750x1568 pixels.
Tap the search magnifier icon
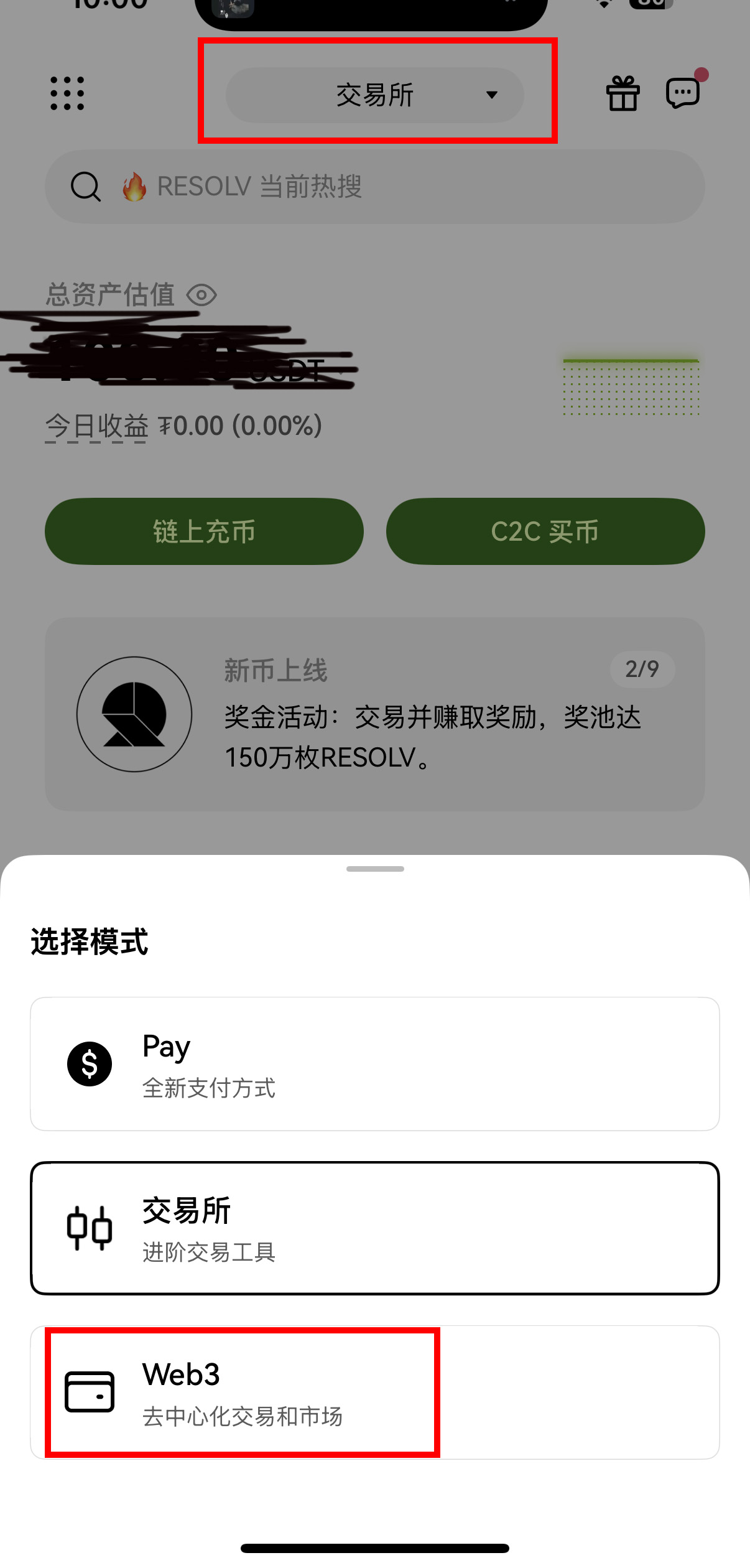pyautogui.click(x=85, y=187)
